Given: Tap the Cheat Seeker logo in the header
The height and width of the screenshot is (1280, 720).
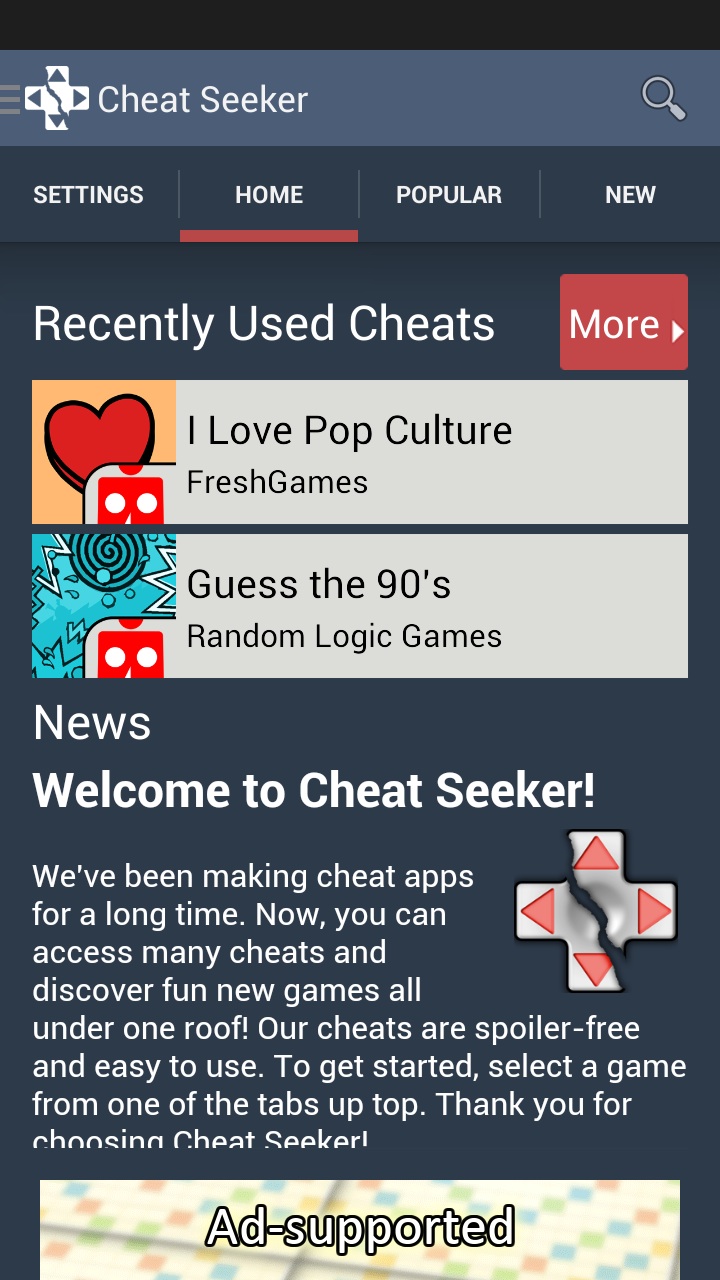Looking at the screenshot, I should pyautogui.click(x=56, y=98).
